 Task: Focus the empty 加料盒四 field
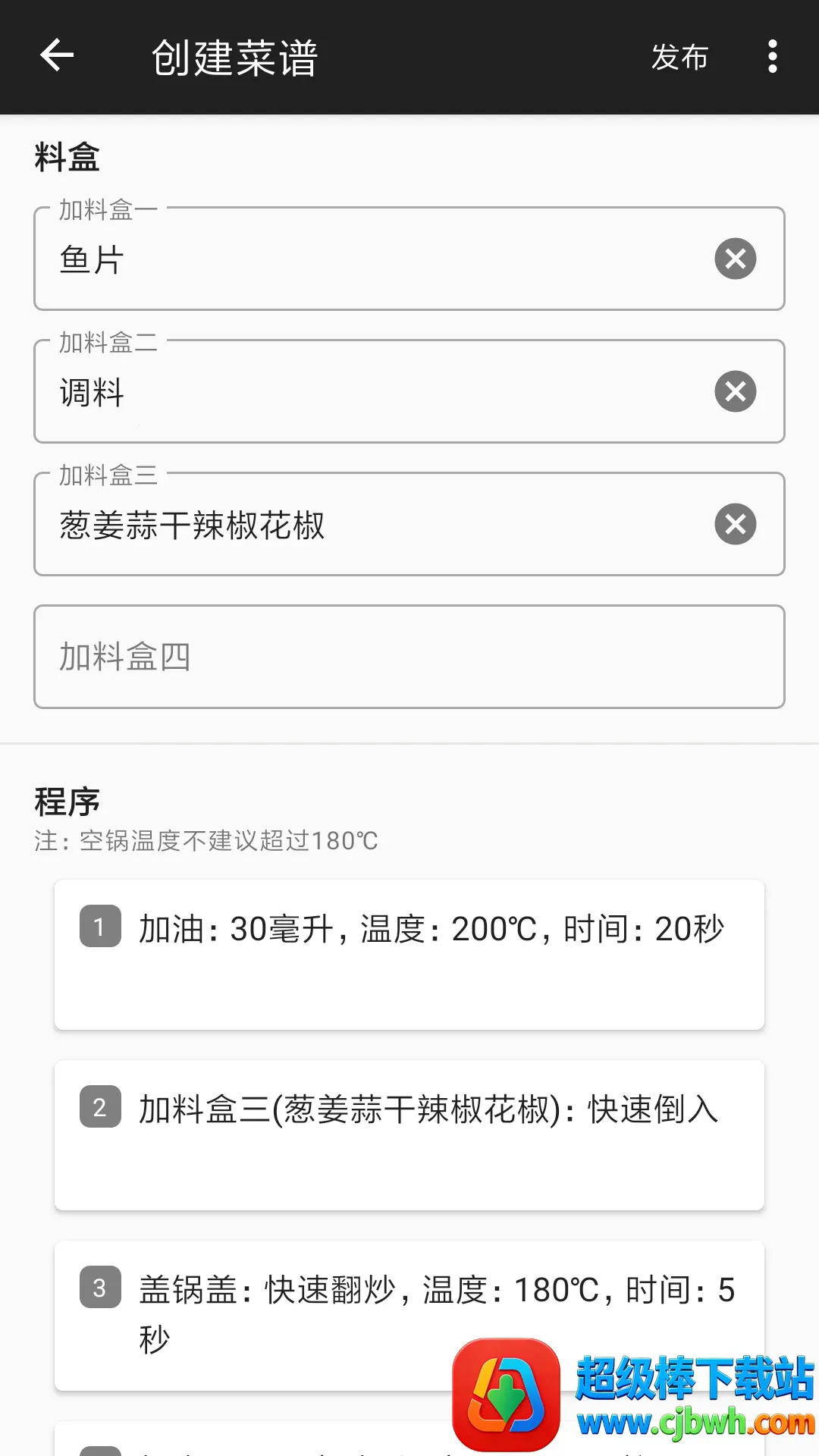point(409,657)
